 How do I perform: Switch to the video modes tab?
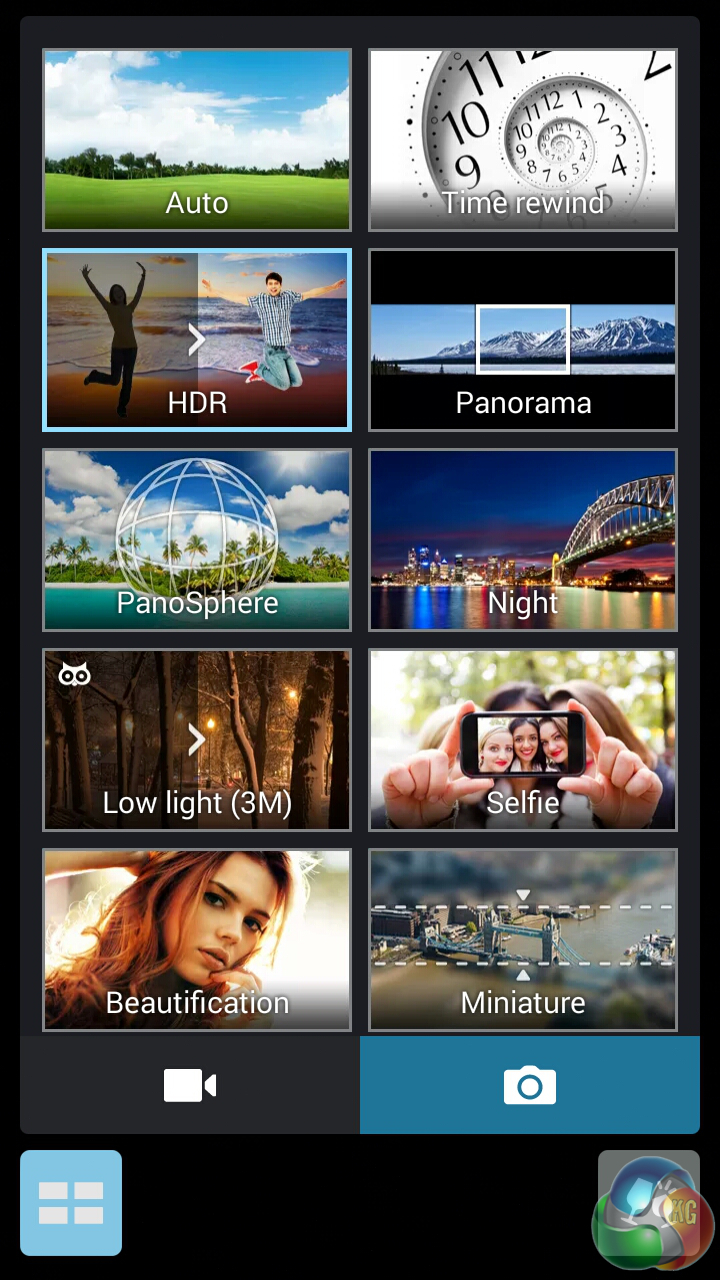tap(190, 1085)
